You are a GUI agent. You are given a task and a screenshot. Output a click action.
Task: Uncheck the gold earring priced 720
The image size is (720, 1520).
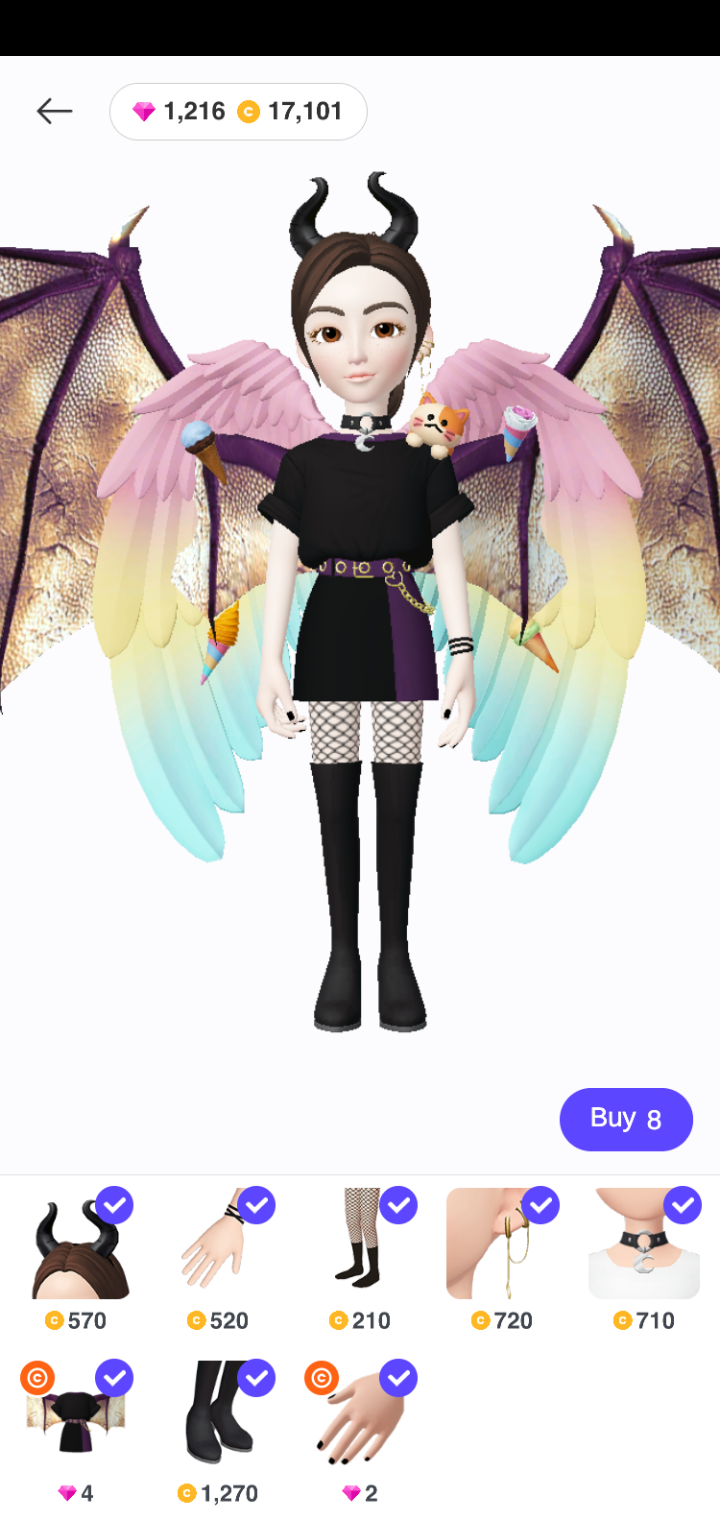[540, 1205]
